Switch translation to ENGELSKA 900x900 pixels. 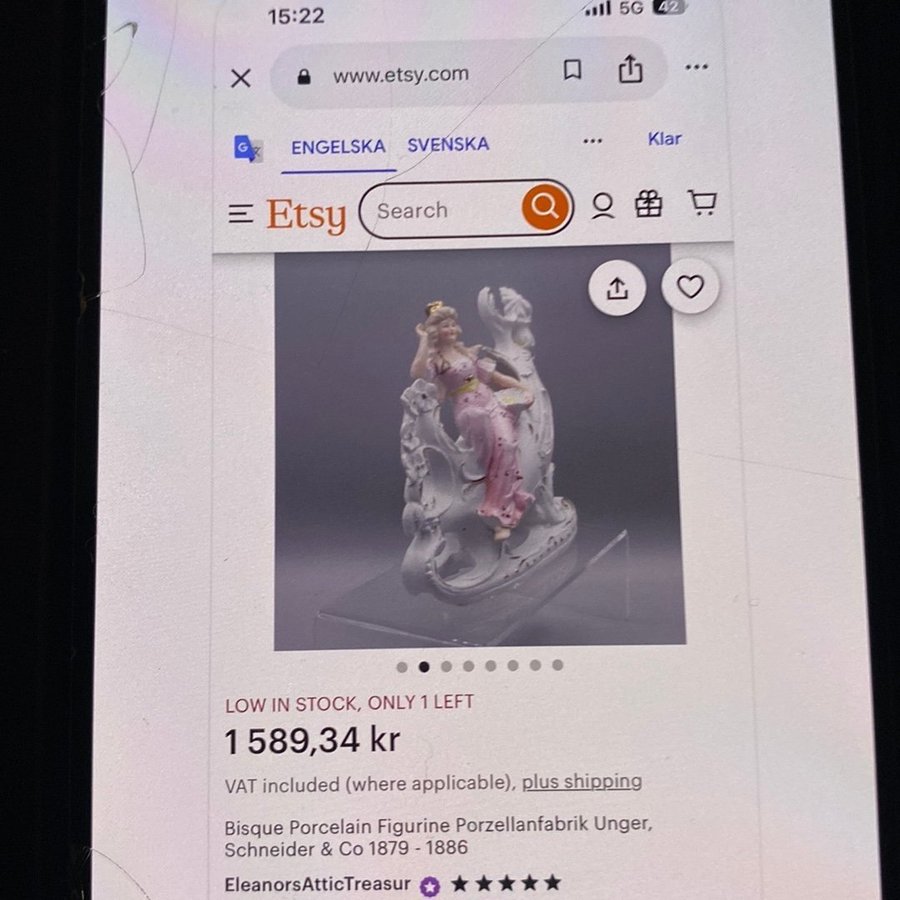pyautogui.click(x=338, y=146)
